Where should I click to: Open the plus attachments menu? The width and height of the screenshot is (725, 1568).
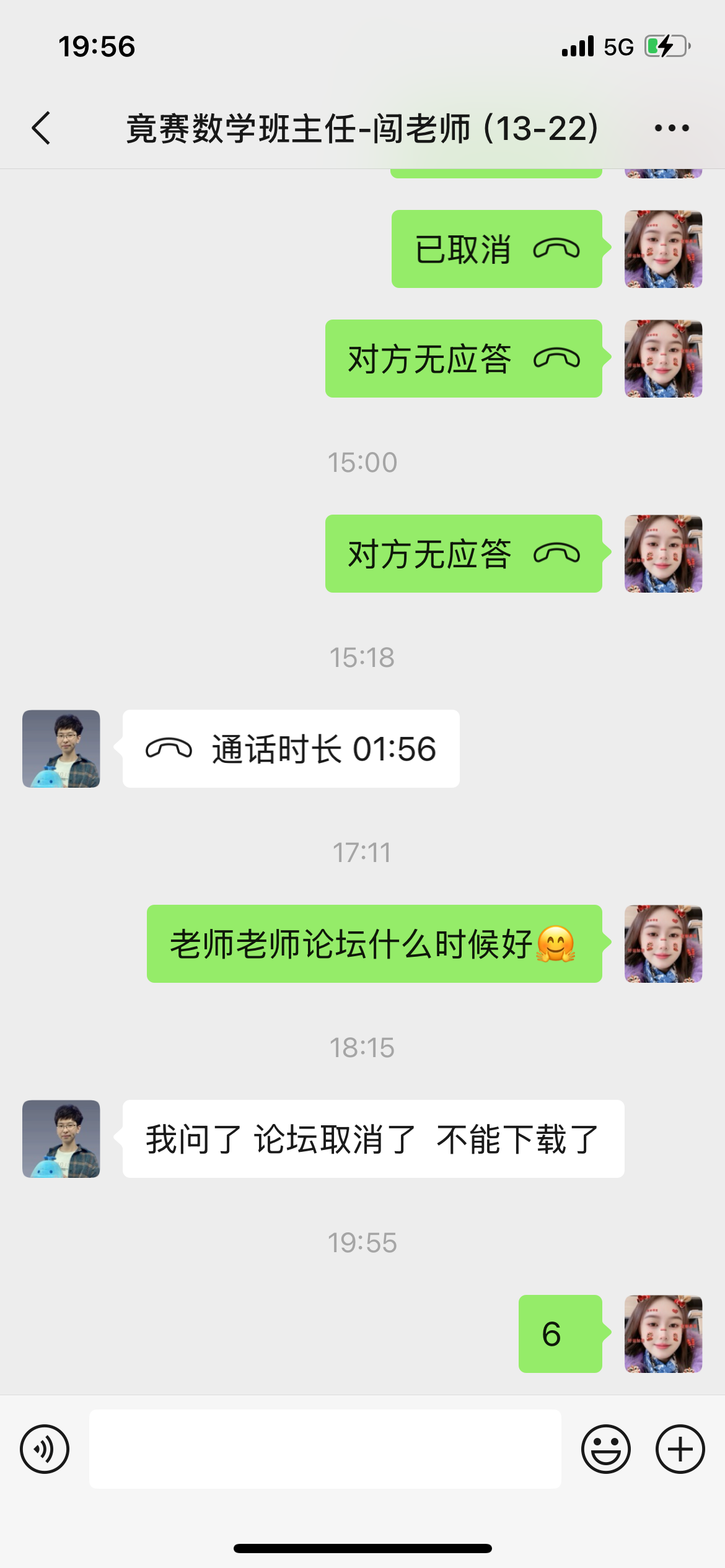coord(680,1449)
